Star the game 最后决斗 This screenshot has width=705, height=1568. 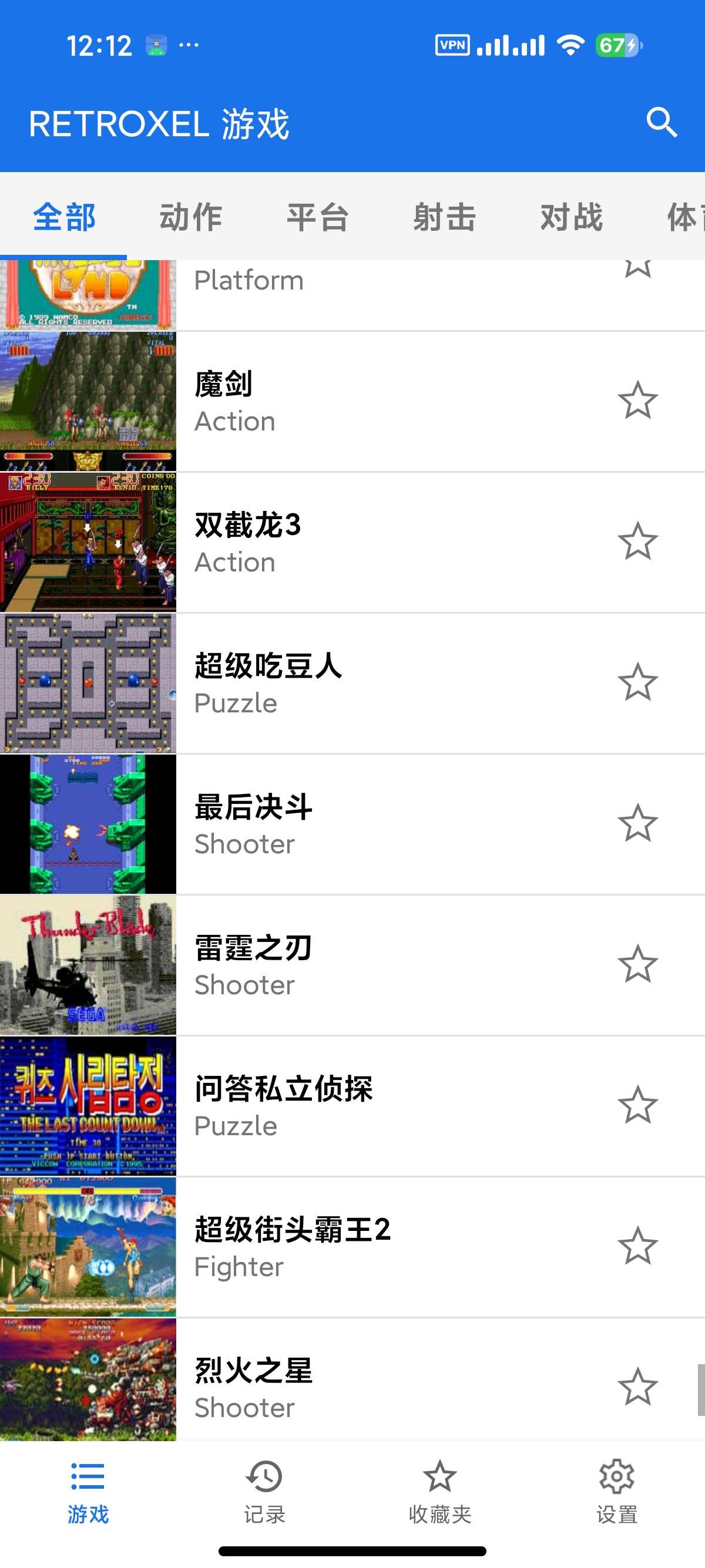pyautogui.click(x=637, y=823)
